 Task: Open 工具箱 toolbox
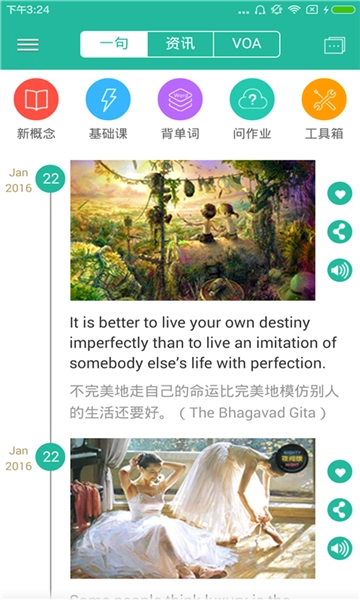coord(324,109)
